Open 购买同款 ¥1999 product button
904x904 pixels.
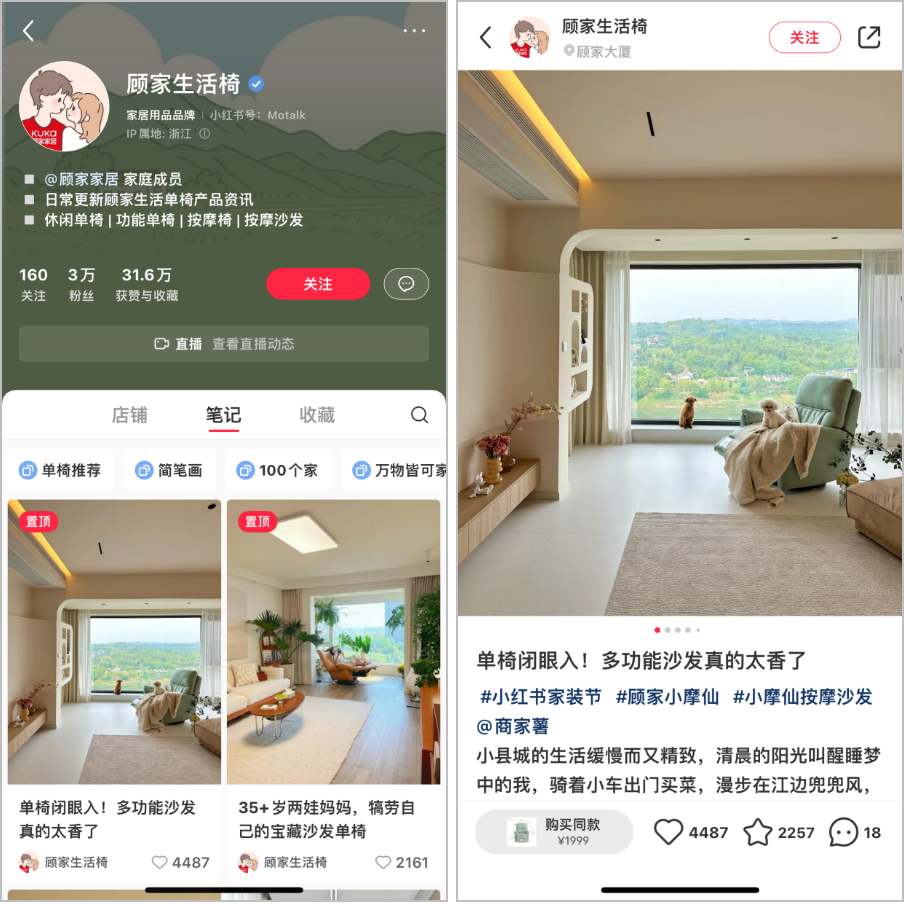tap(554, 832)
